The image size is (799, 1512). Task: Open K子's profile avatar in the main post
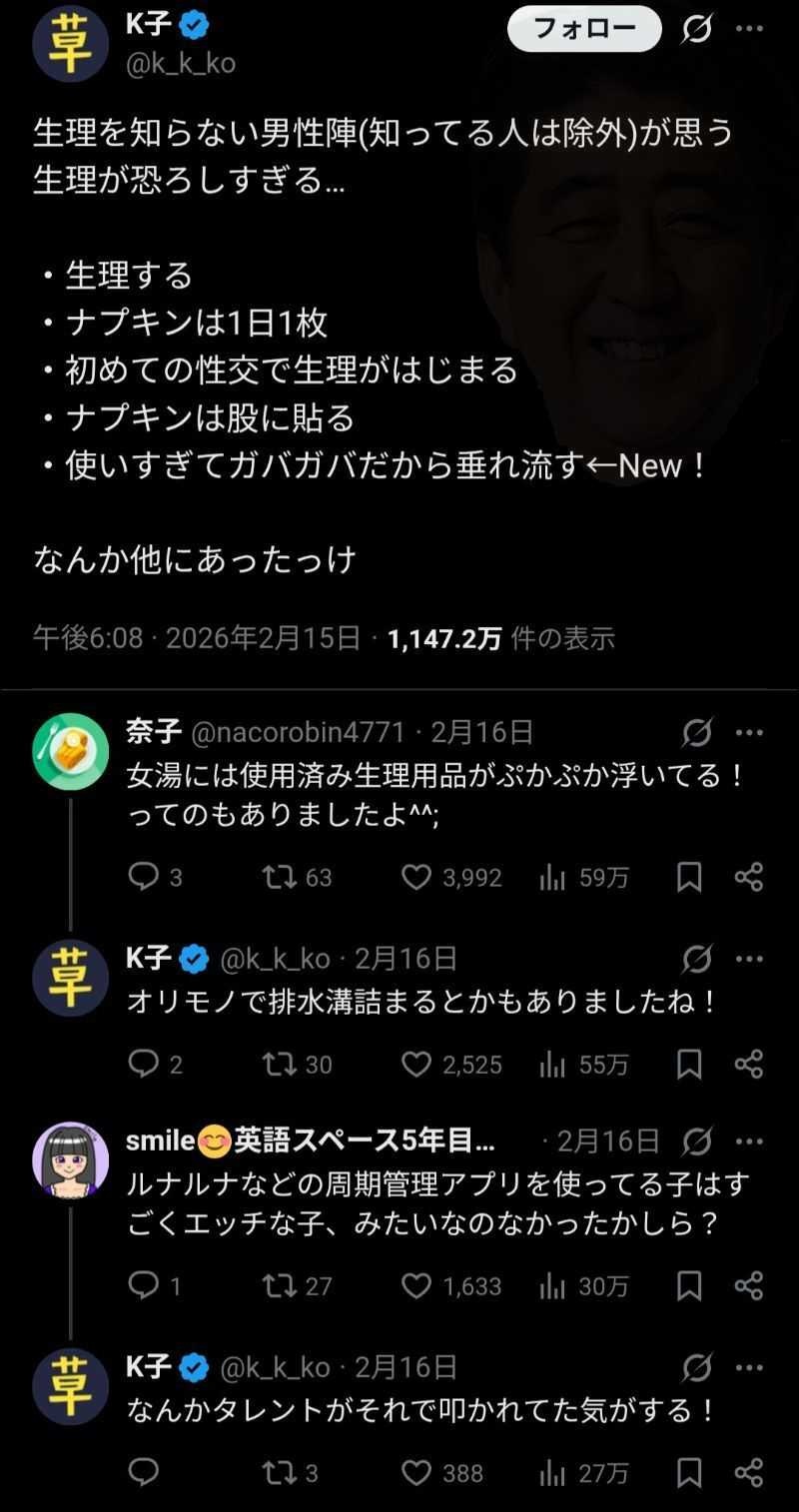click(70, 42)
